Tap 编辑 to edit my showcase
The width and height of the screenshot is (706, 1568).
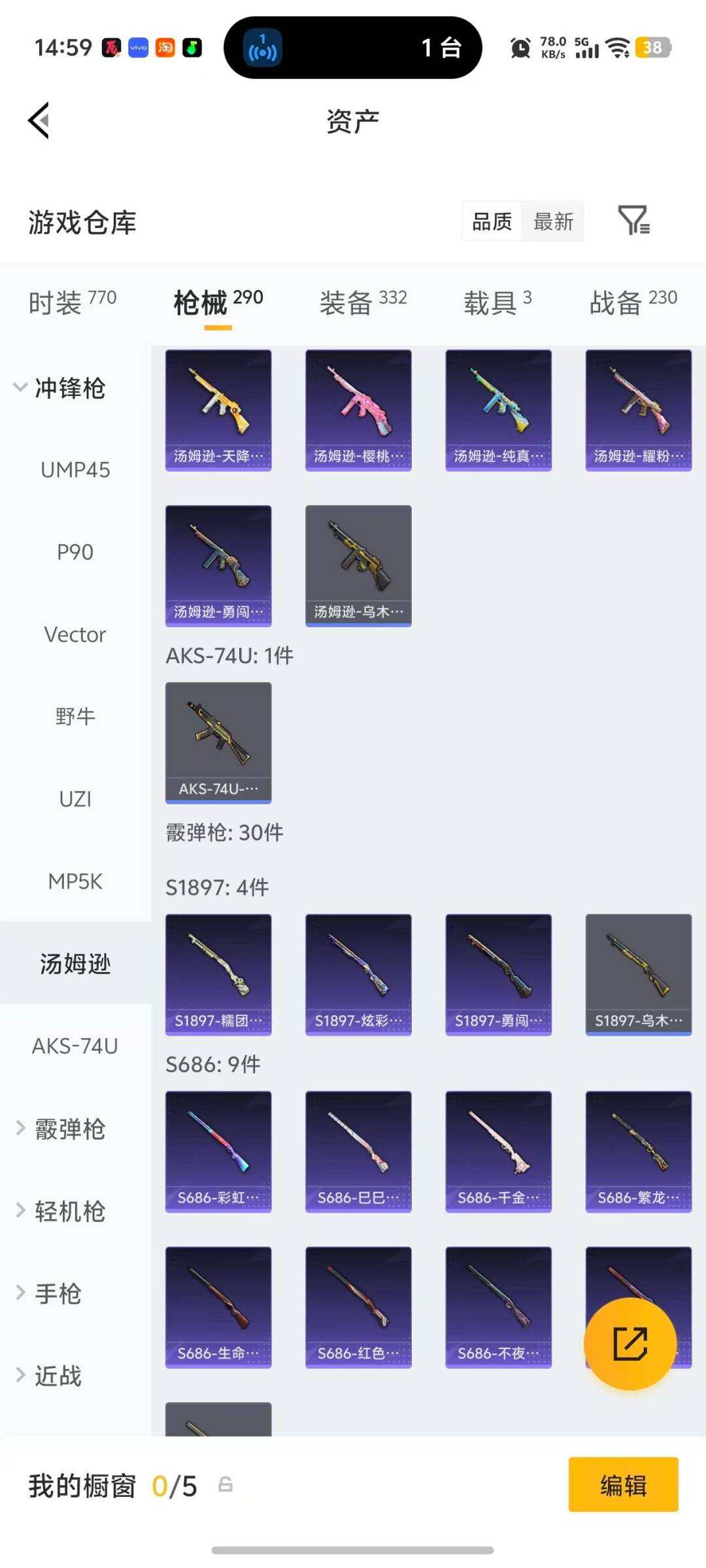tap(623, 1485)
